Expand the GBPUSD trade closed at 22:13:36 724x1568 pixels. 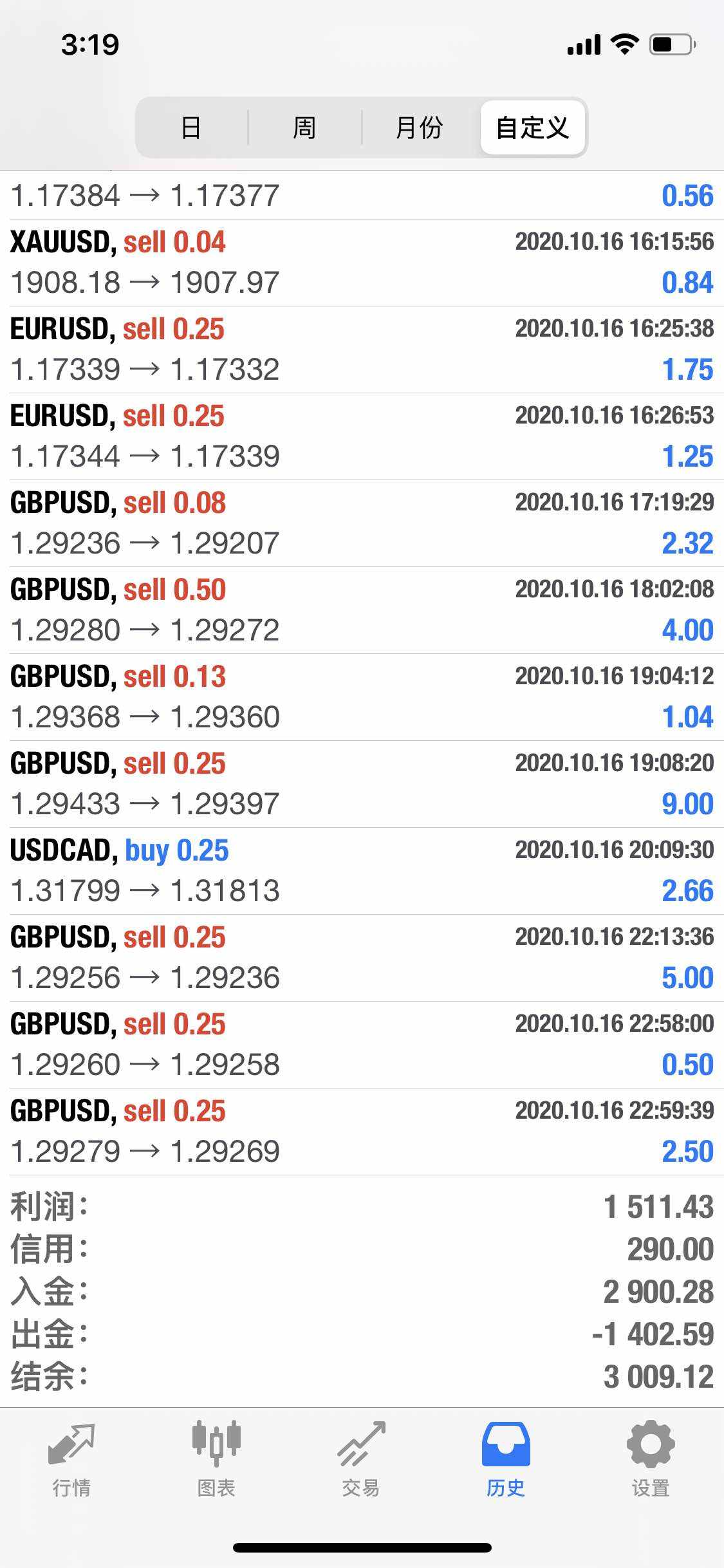[362, 958]
